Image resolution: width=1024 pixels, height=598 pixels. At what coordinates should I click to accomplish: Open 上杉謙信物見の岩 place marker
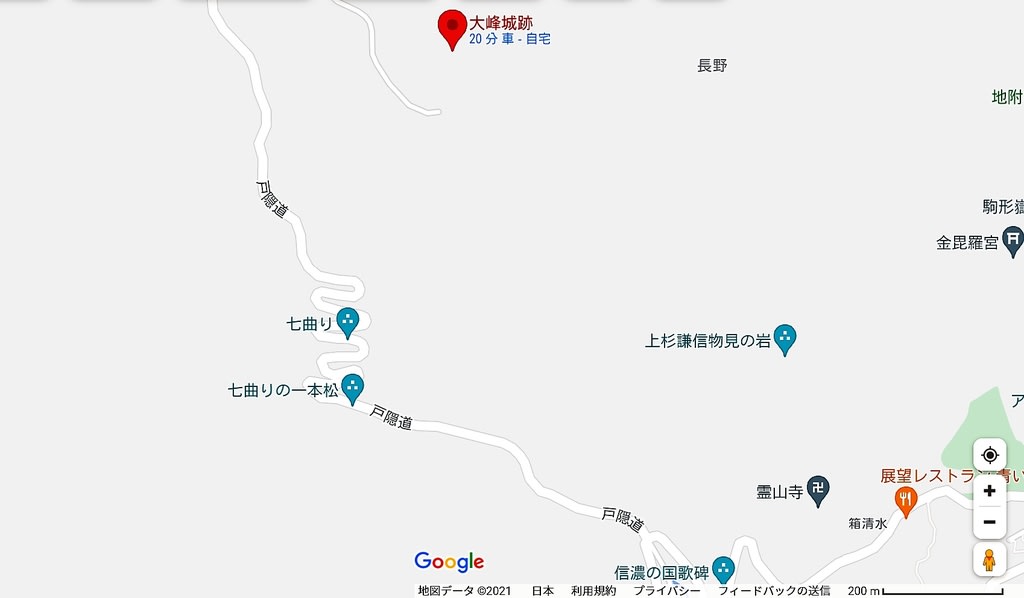785,338
